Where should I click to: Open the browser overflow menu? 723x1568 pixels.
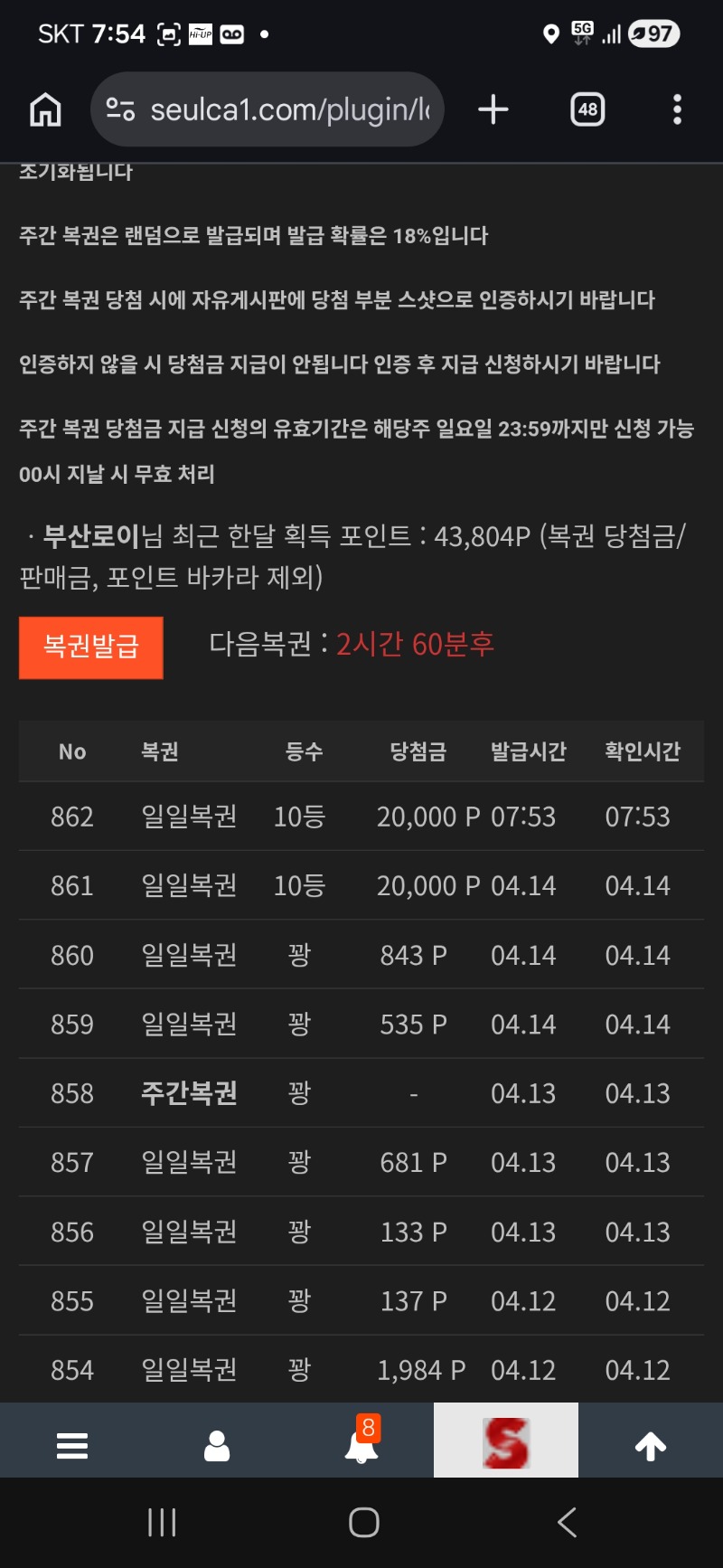point(677,109)
